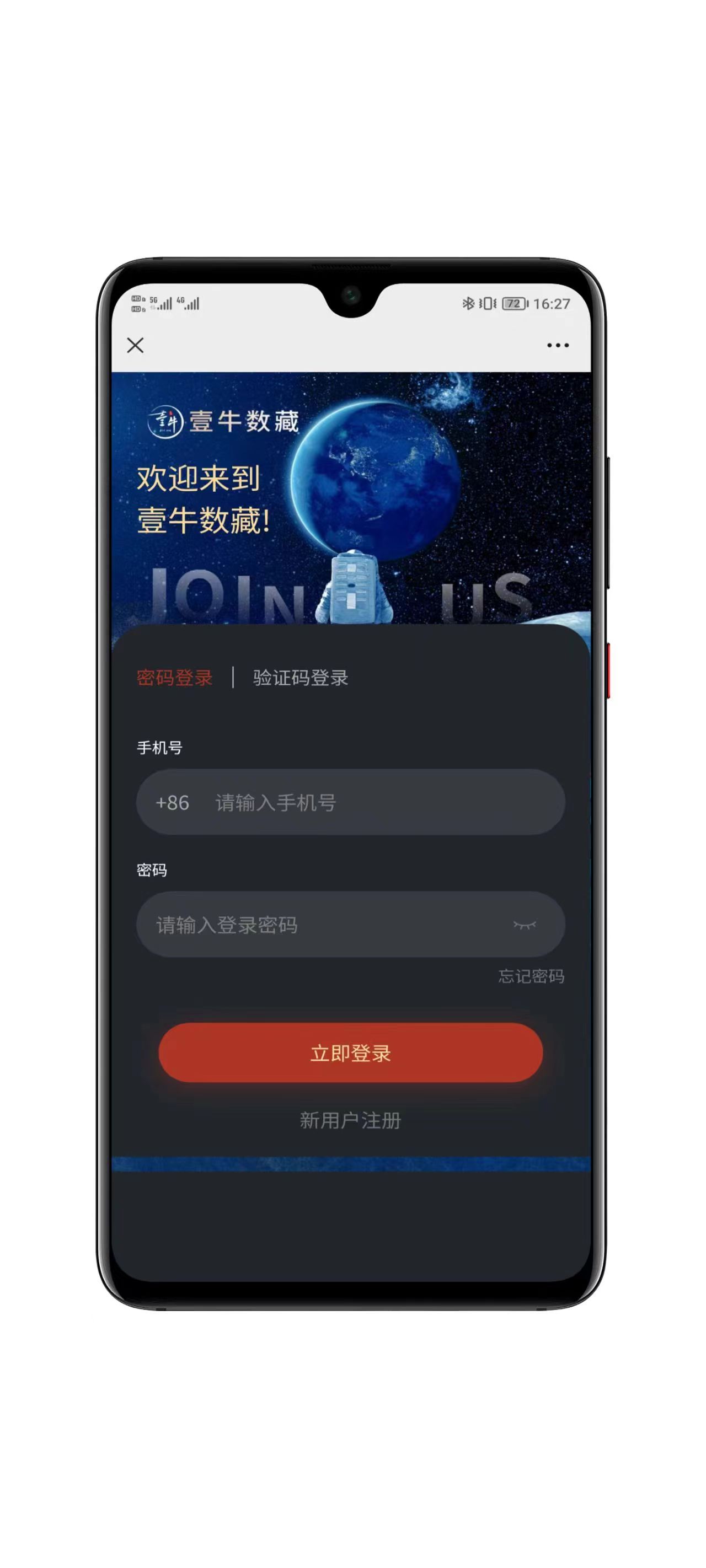This screenshot has width=706, height=1568.
Task: Open the 忘记密码 link
Action: tap(531, 976)
